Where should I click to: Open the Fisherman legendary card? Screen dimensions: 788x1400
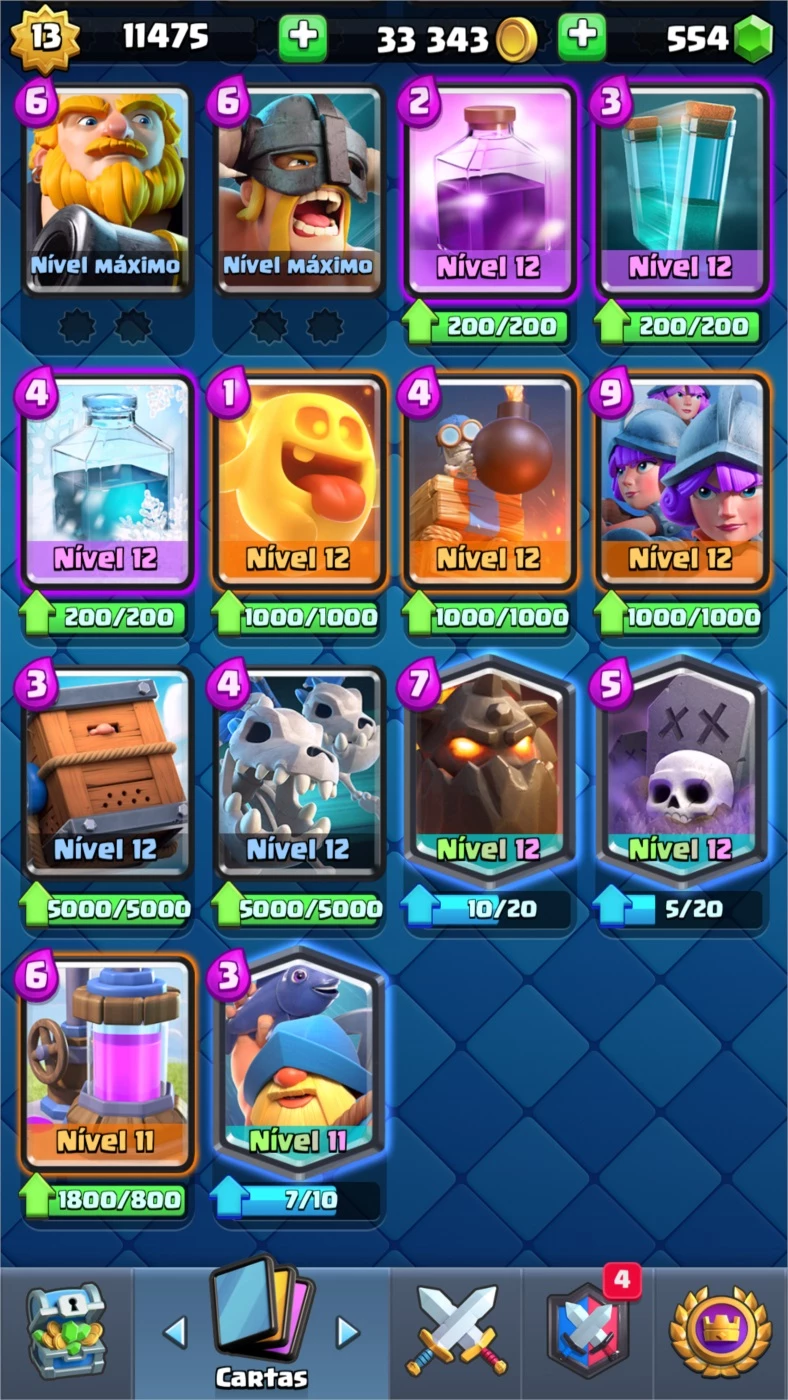coord(298,1064)
